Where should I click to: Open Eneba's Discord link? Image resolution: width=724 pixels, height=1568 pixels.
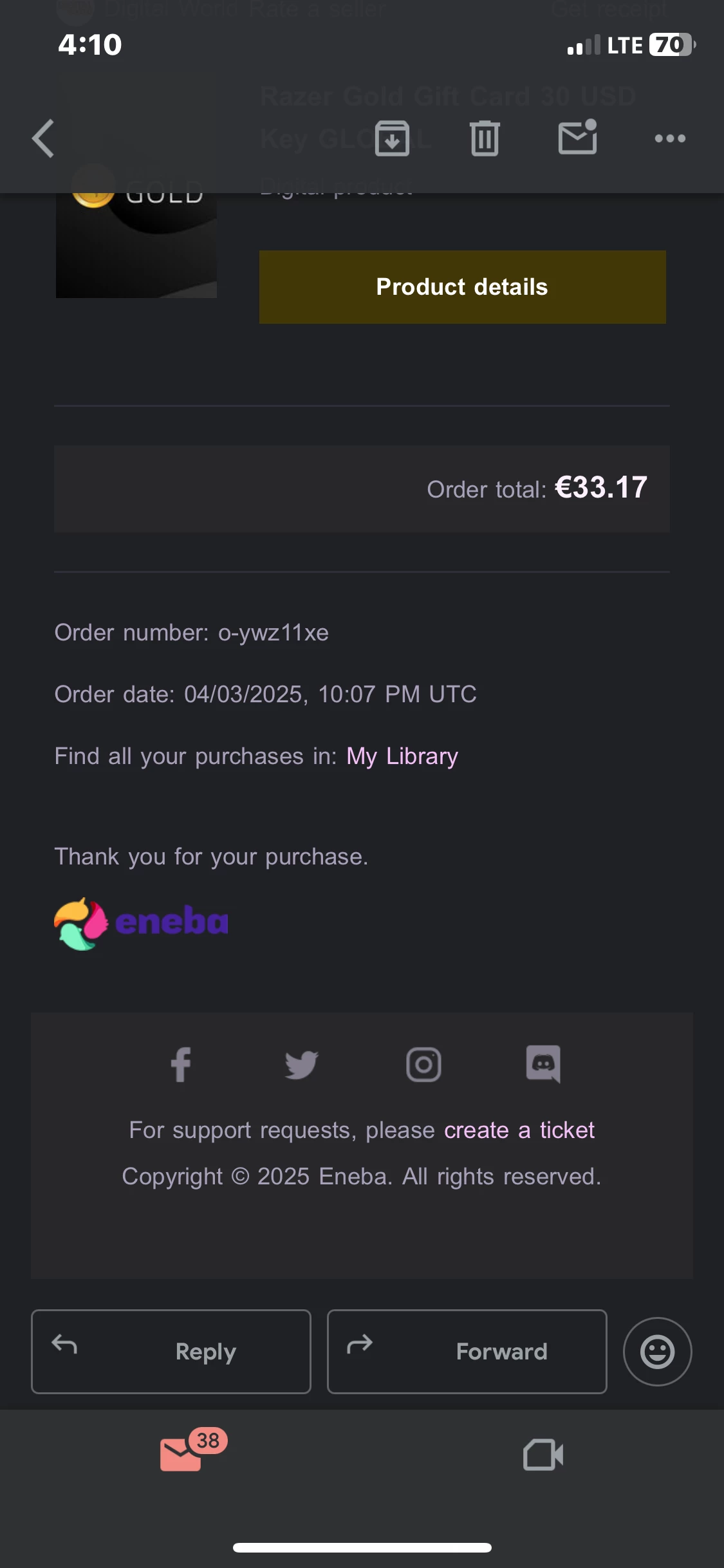[x=543, y=1065]
